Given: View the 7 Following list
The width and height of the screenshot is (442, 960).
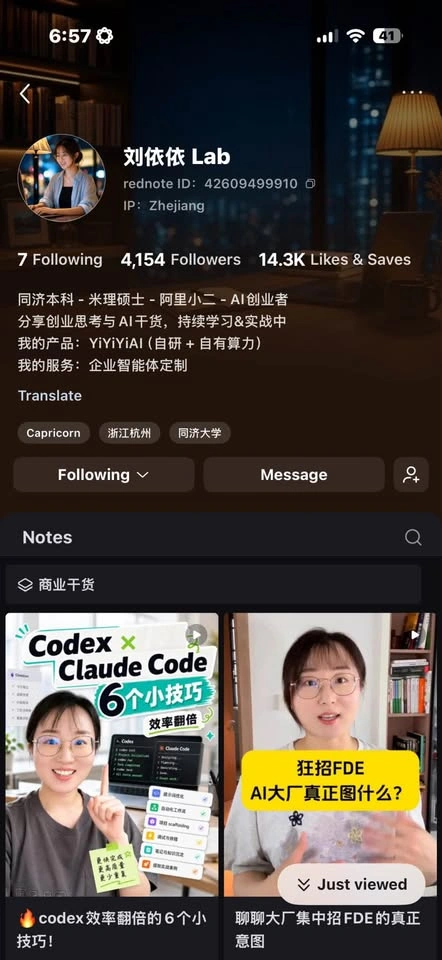Looking at the screenshot, I should coord(60,260).
